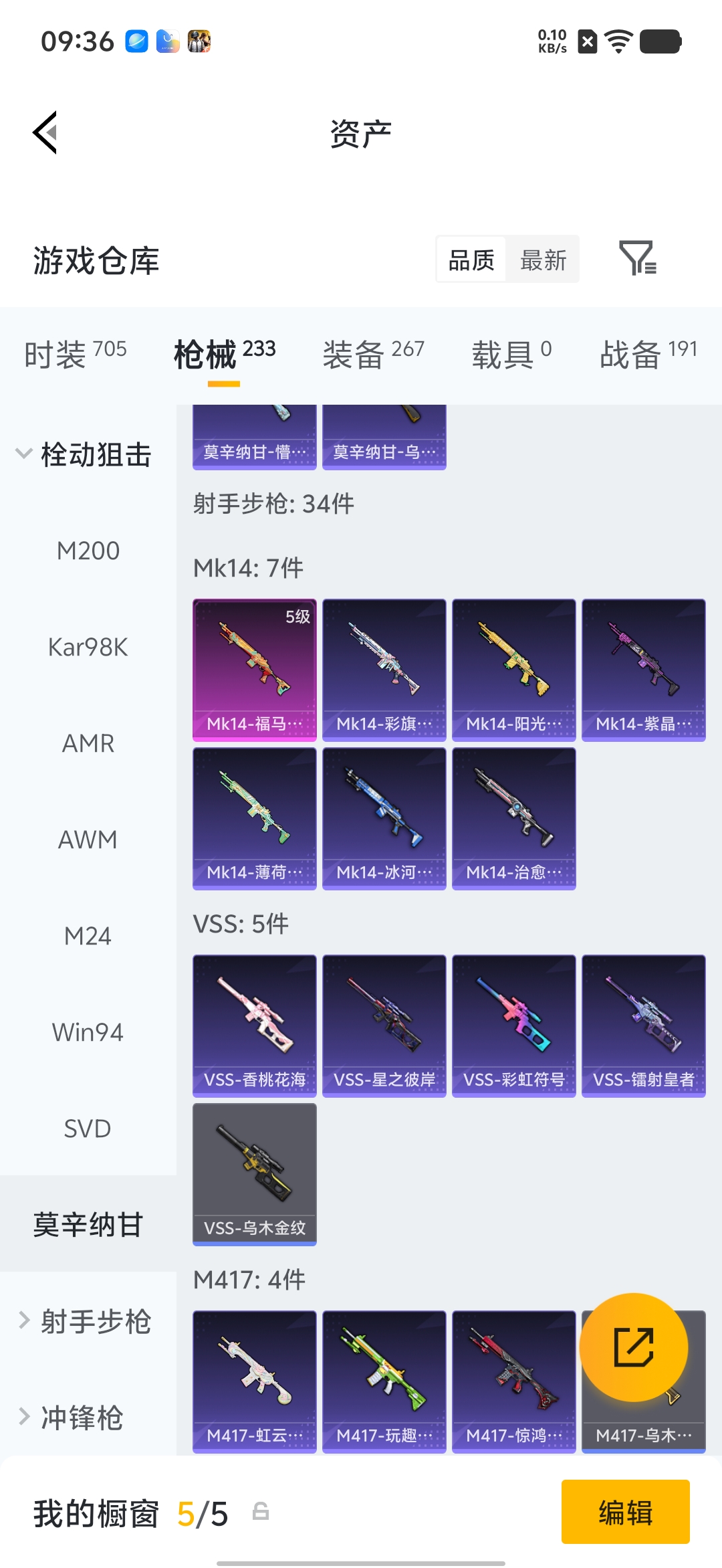Select Kar98K in the side list
722x1568 pixels.
(88, 647)
